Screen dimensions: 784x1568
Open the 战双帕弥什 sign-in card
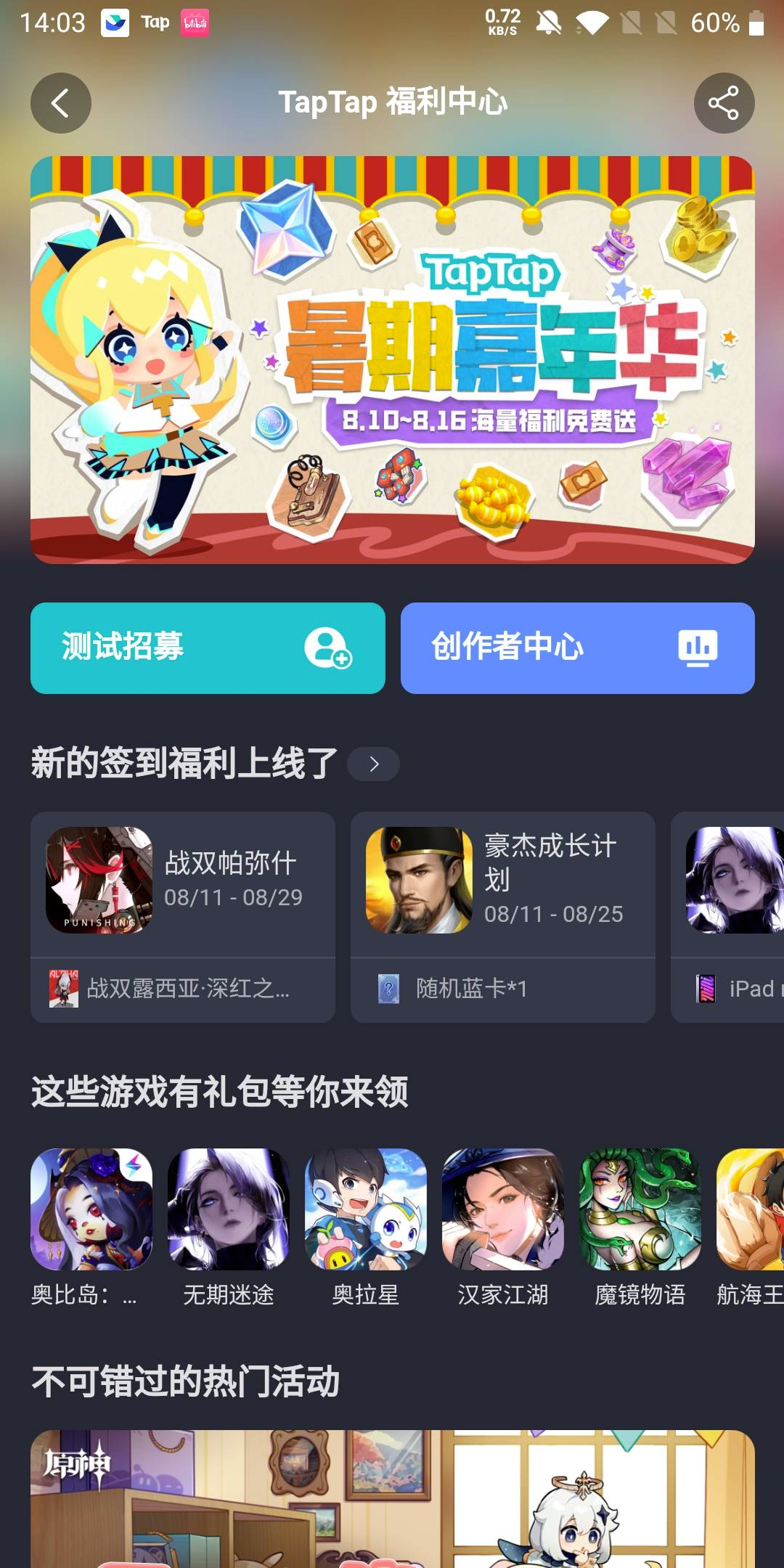pyautogui.click(x=183, y=917)
